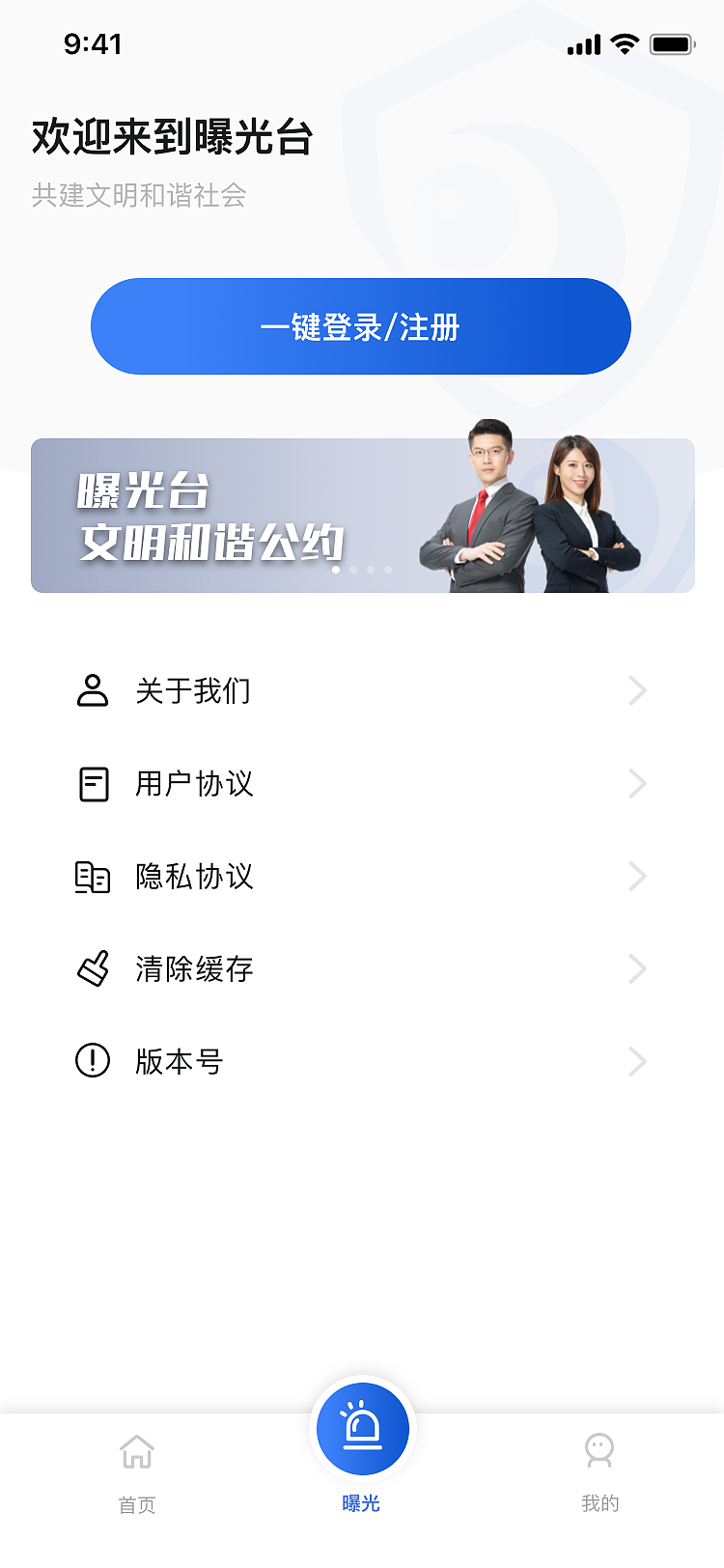Select the person icon beside 关于我们
This screenshot has height=1568, width=724.
(93, 689)
